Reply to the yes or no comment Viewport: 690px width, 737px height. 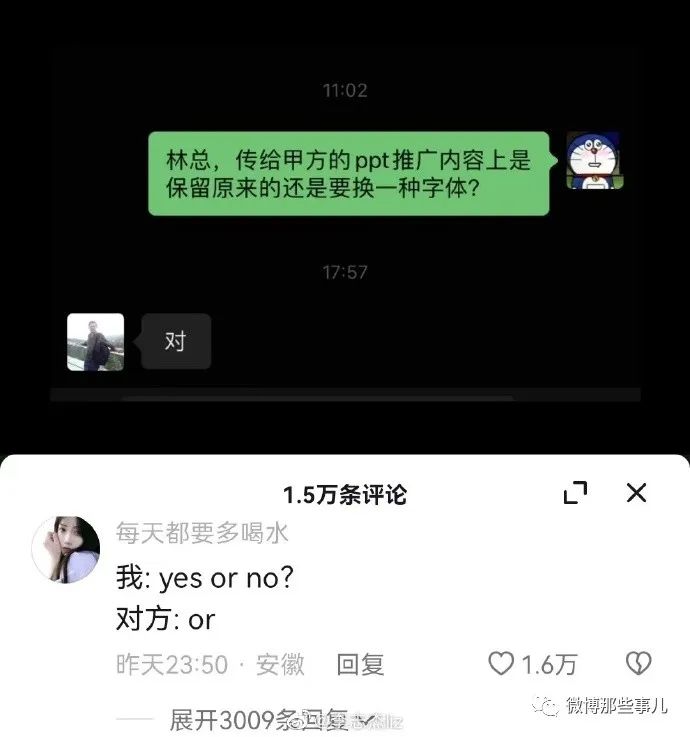[360, 664]
